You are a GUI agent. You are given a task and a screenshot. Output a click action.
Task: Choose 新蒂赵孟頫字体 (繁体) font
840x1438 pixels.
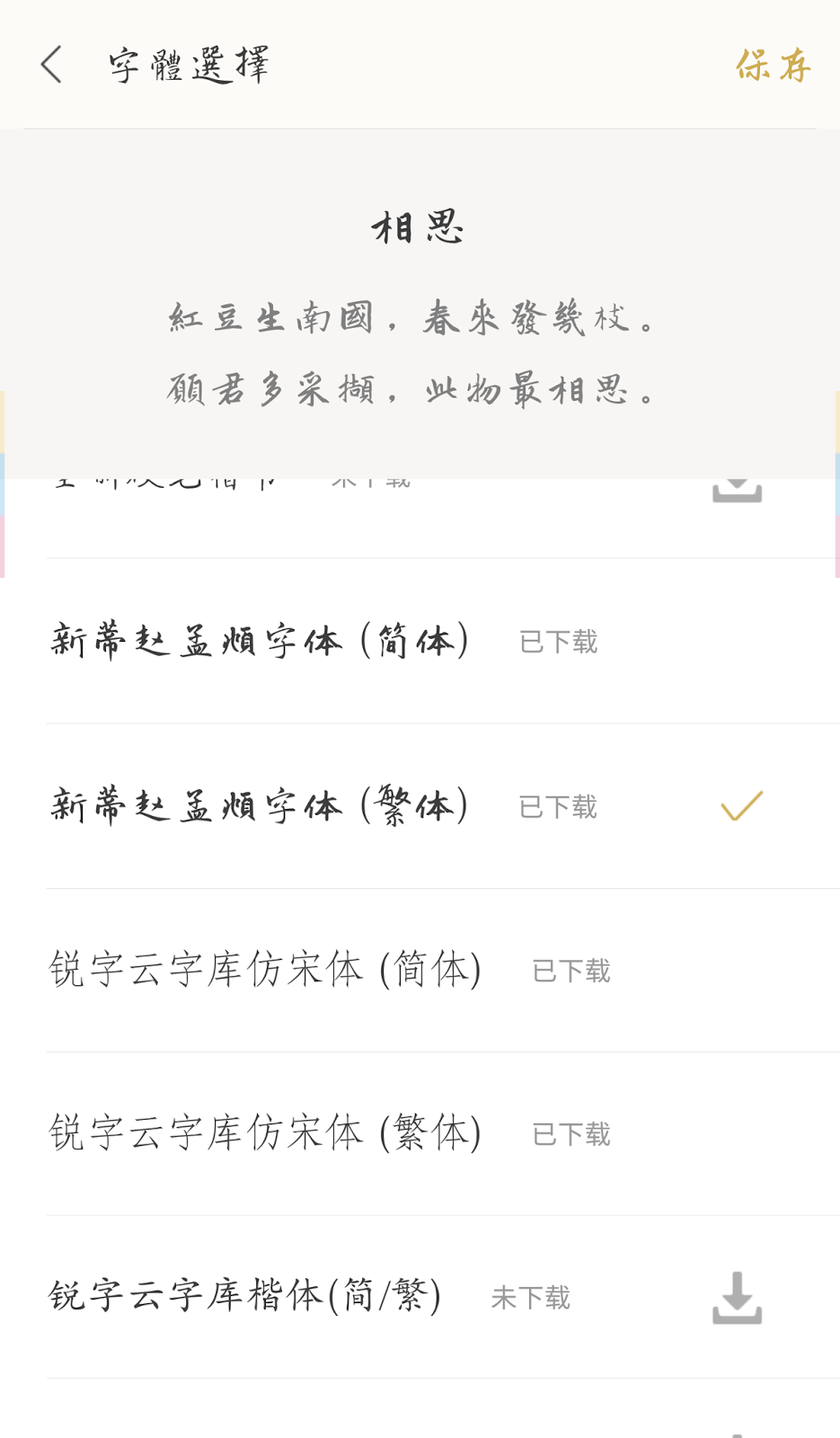point(261,806)
